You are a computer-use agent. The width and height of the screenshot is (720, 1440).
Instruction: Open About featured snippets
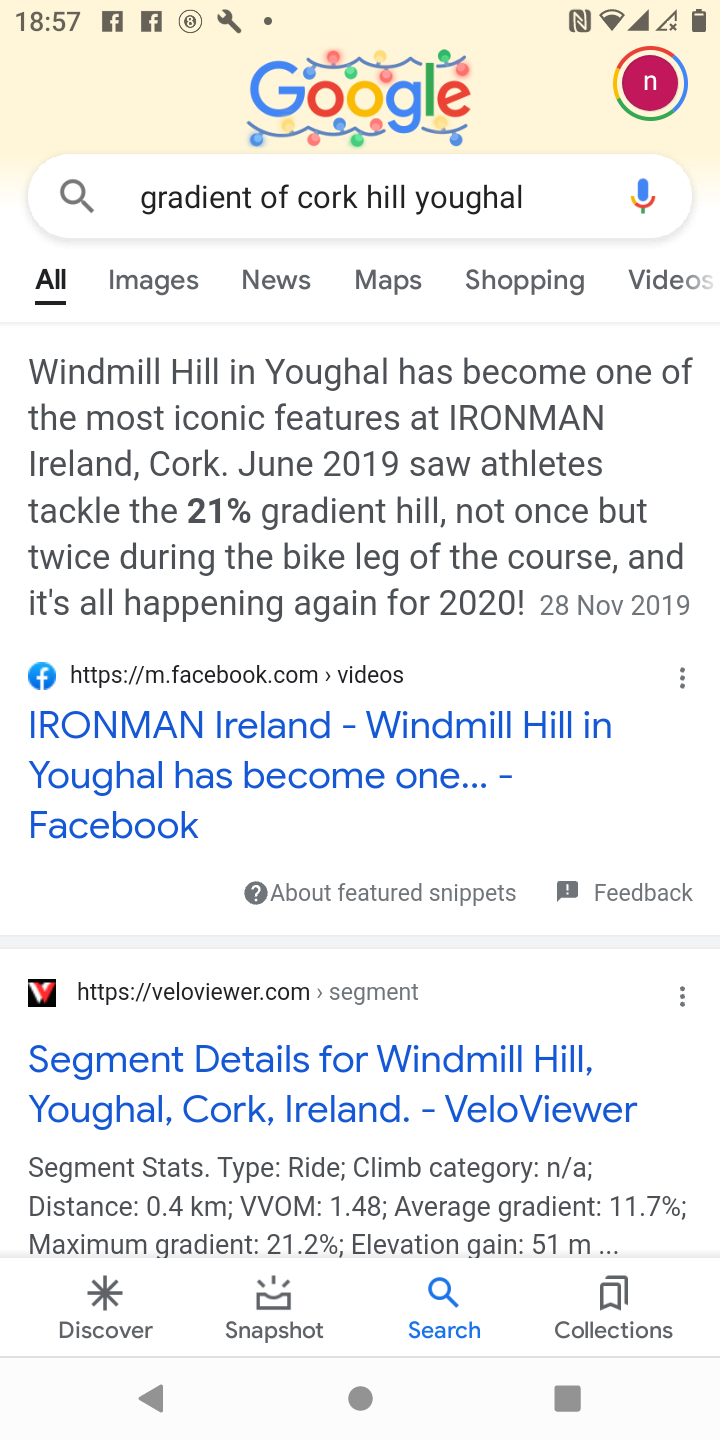coord(380,892)
